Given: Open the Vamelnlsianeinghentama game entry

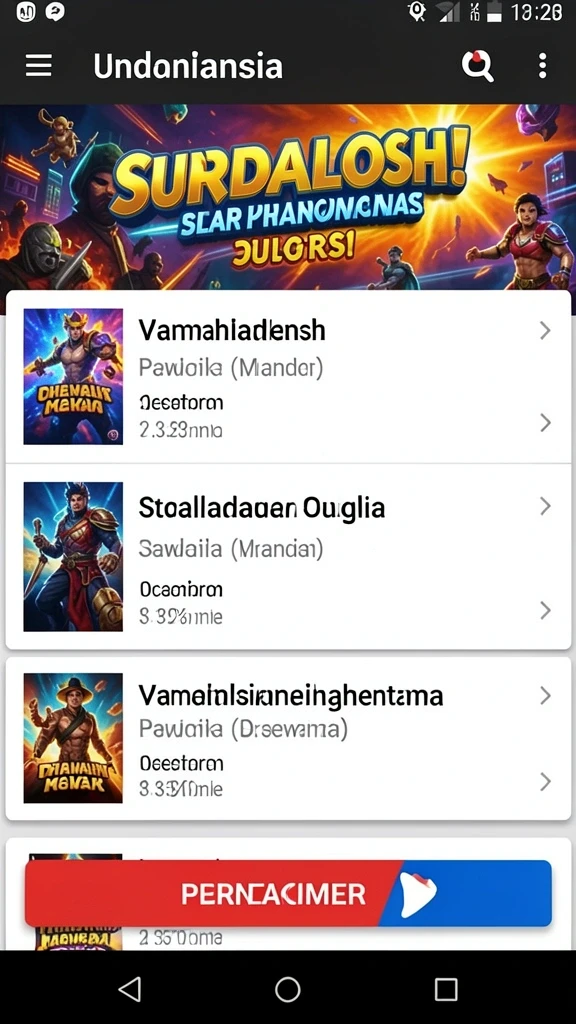Looking at the screenshot, I should click(288, 738).
